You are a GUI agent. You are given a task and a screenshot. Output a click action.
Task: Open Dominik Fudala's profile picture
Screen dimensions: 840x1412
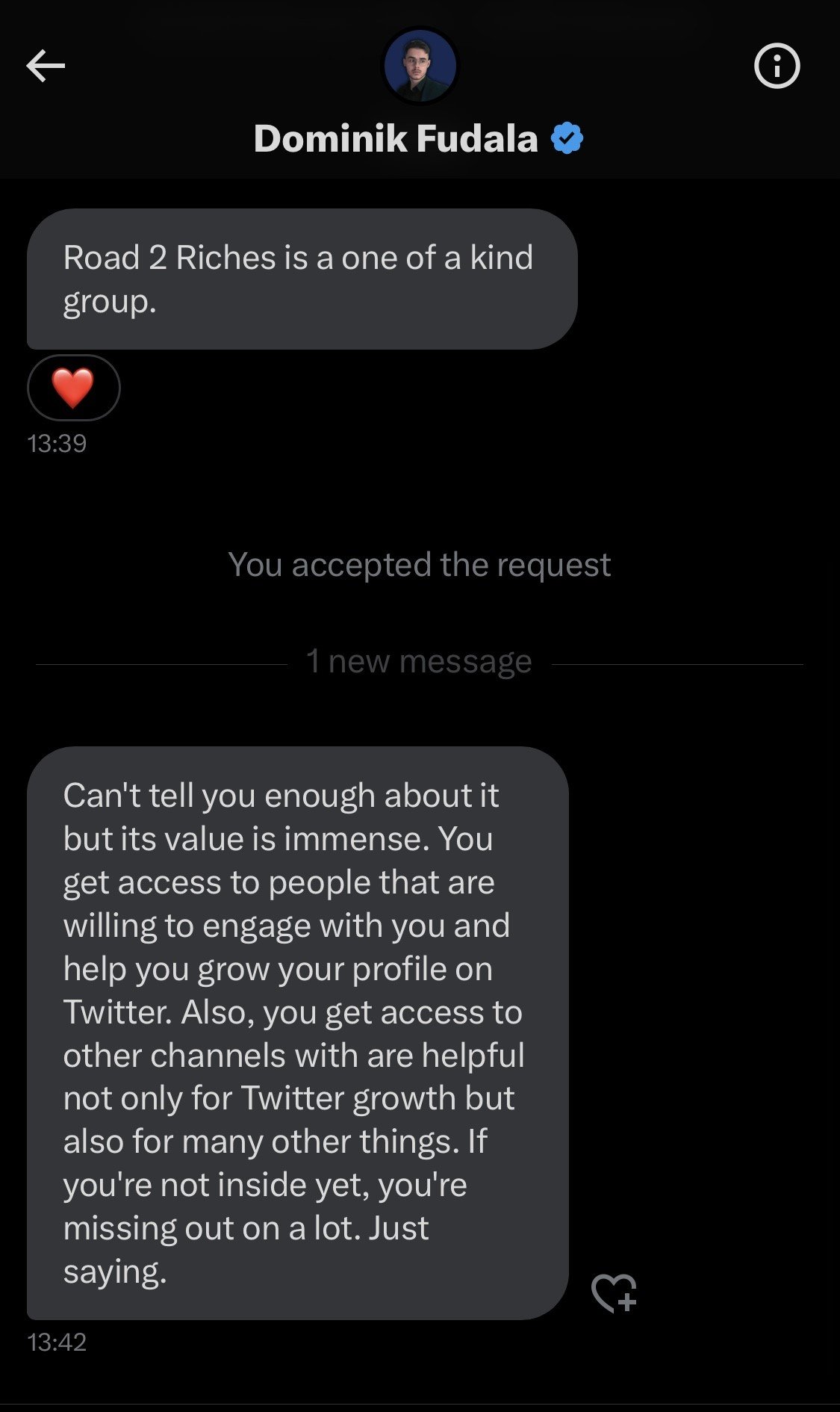420,66
